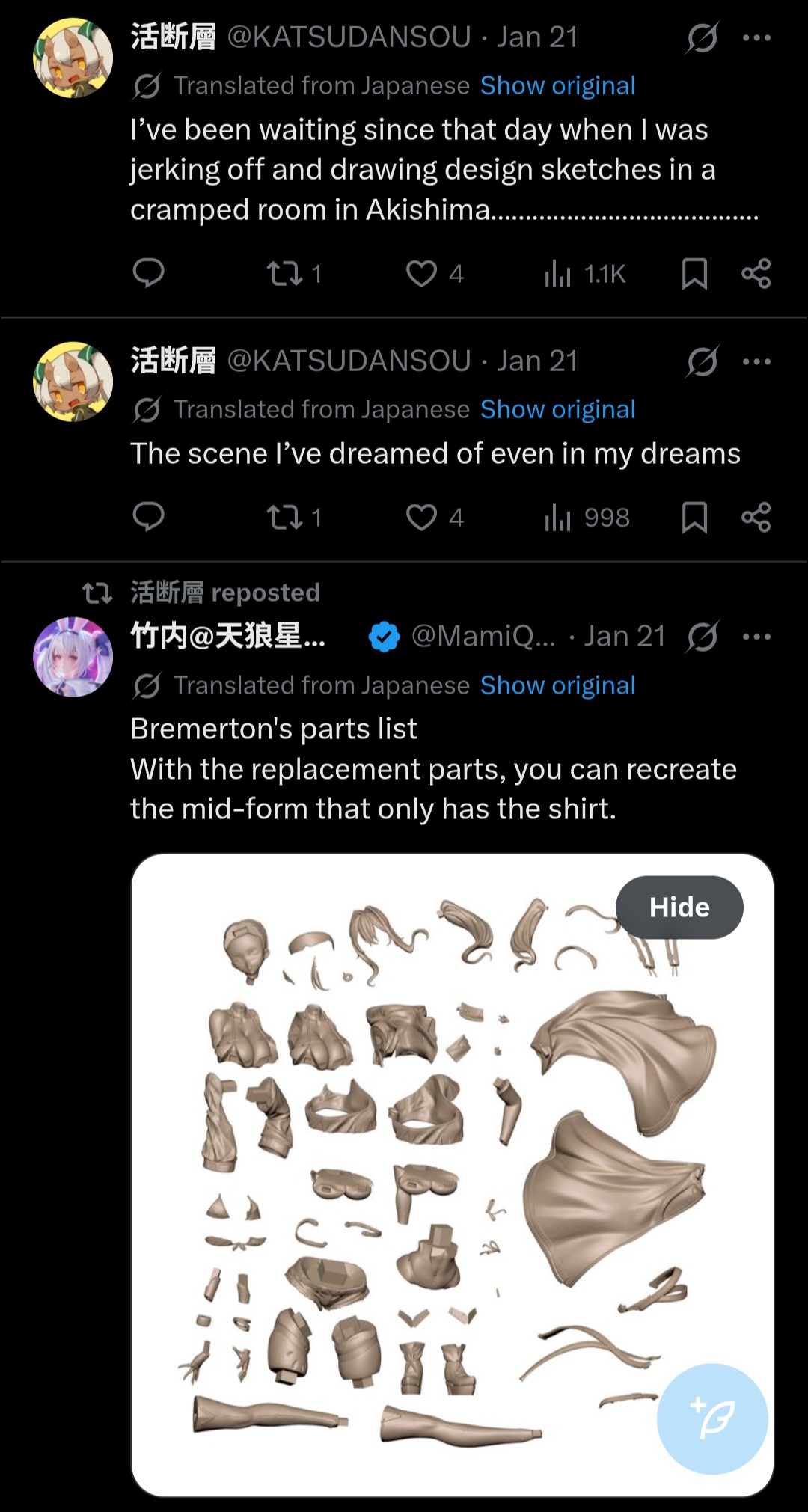The height and width of the screenshot is (1512, 808).
Task: Show original of "The scene I've dreamed" post
Action: tap(557, 409)
